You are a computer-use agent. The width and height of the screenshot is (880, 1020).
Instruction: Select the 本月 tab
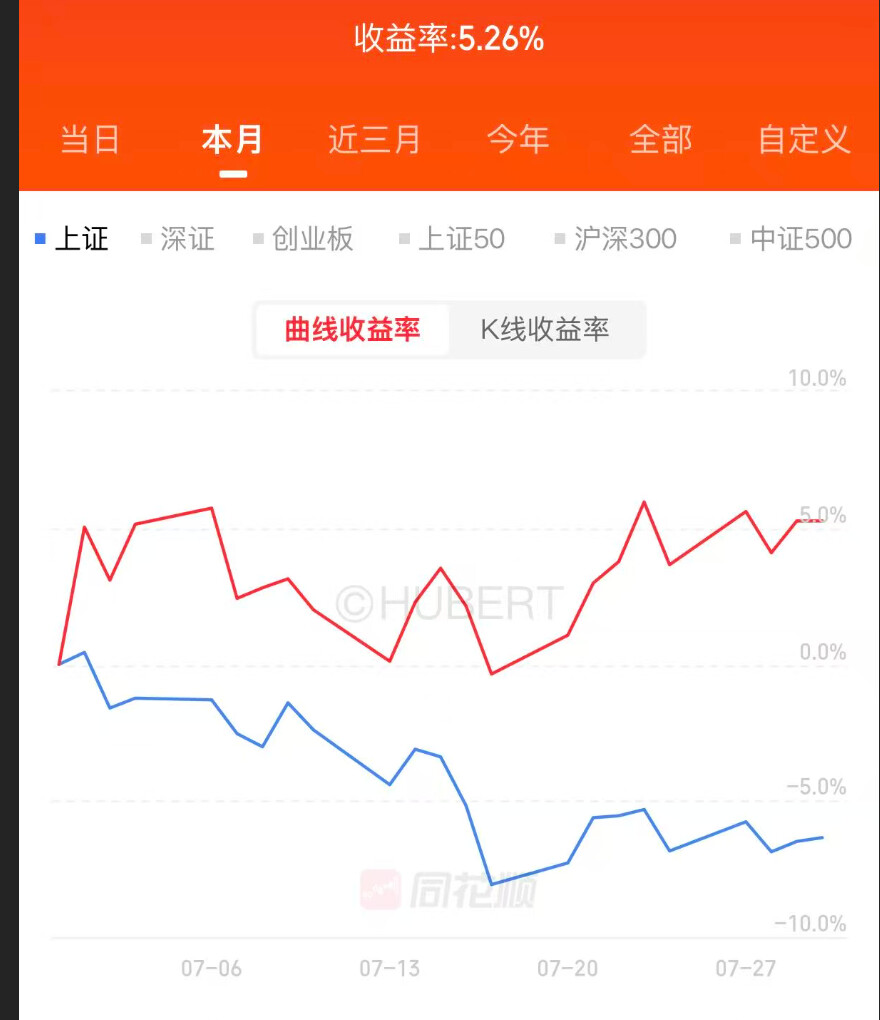[232, 140]
